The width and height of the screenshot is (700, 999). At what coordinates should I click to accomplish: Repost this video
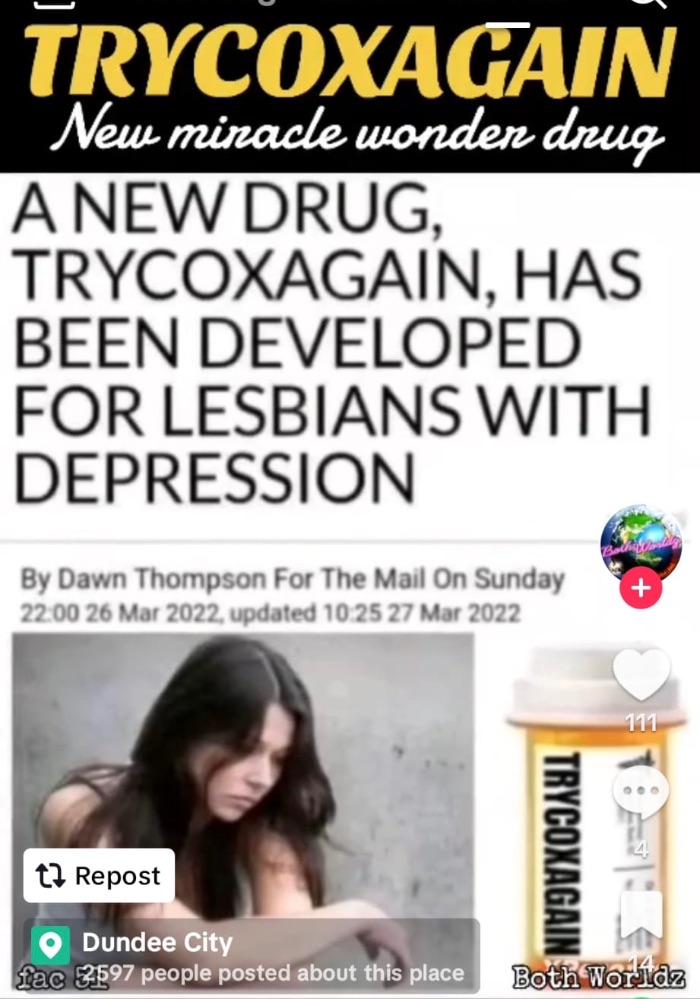pyautogui.click(x=99, y=876)
